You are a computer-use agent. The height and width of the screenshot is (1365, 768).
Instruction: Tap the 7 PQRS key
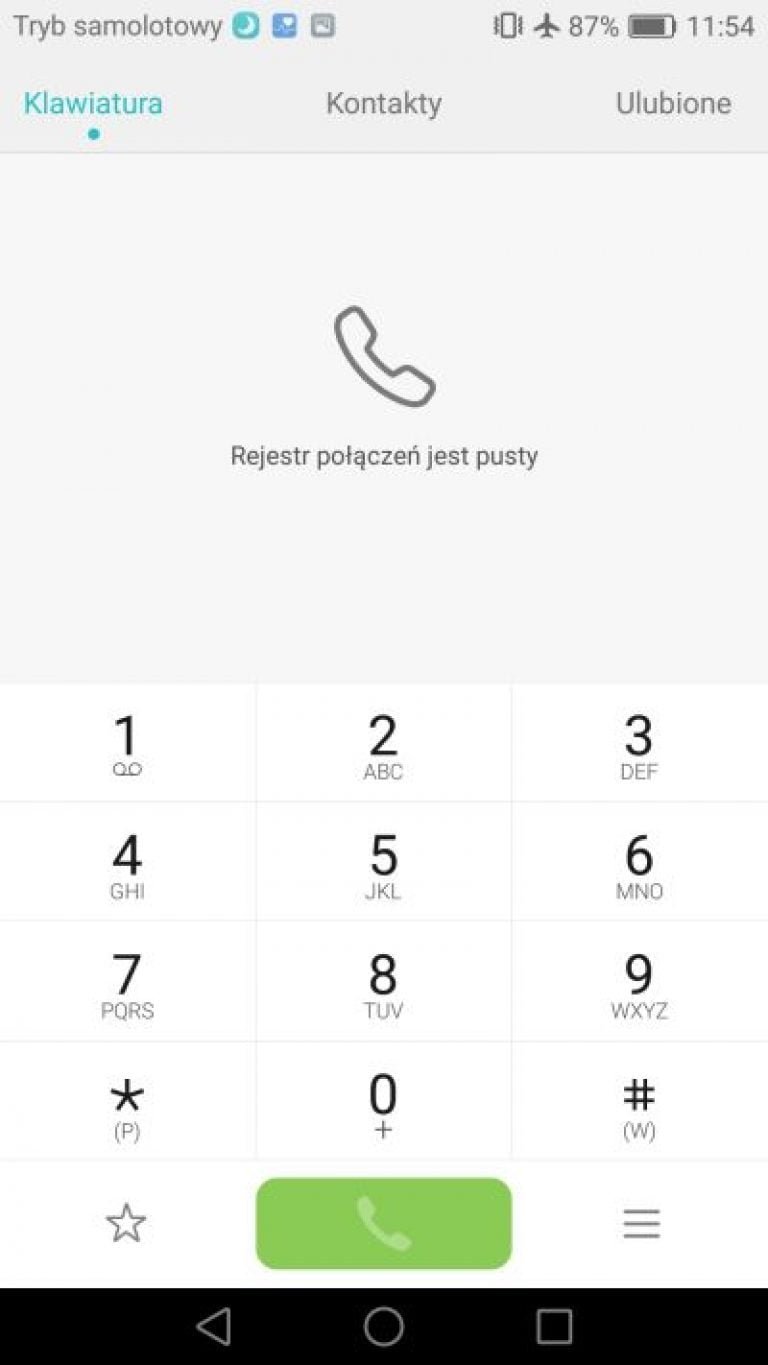pos(127,982)
